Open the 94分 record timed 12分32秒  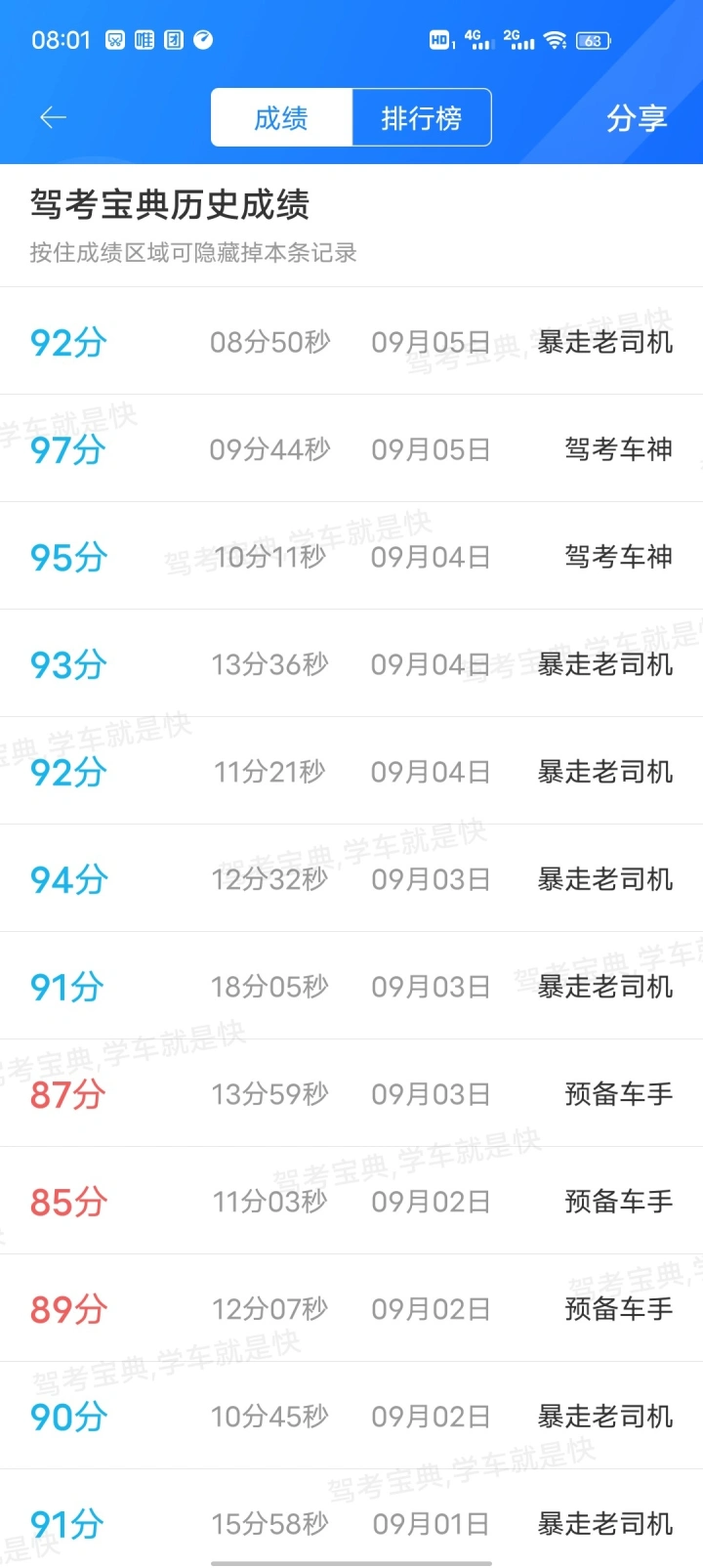351,878
